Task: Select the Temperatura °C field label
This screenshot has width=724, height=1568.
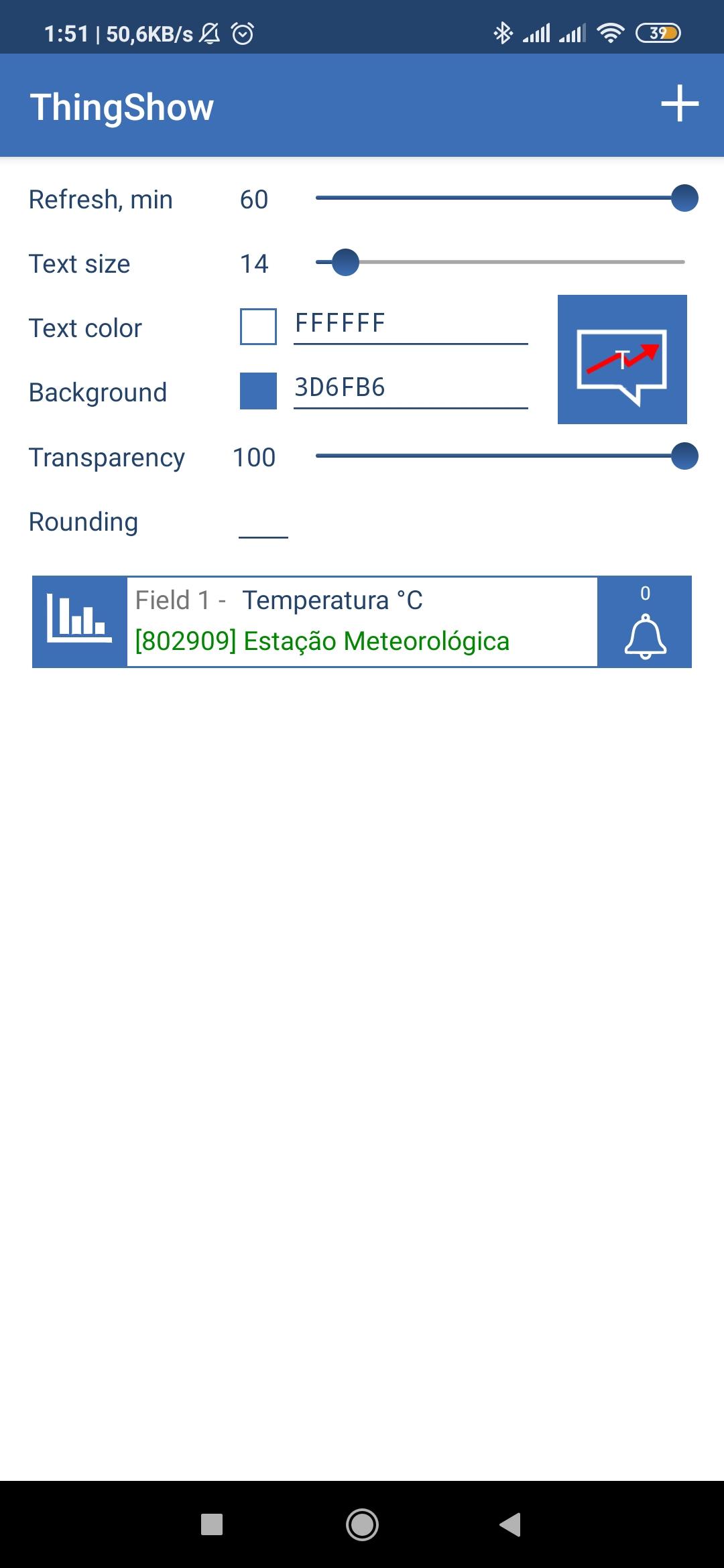Action: [333, 600]
